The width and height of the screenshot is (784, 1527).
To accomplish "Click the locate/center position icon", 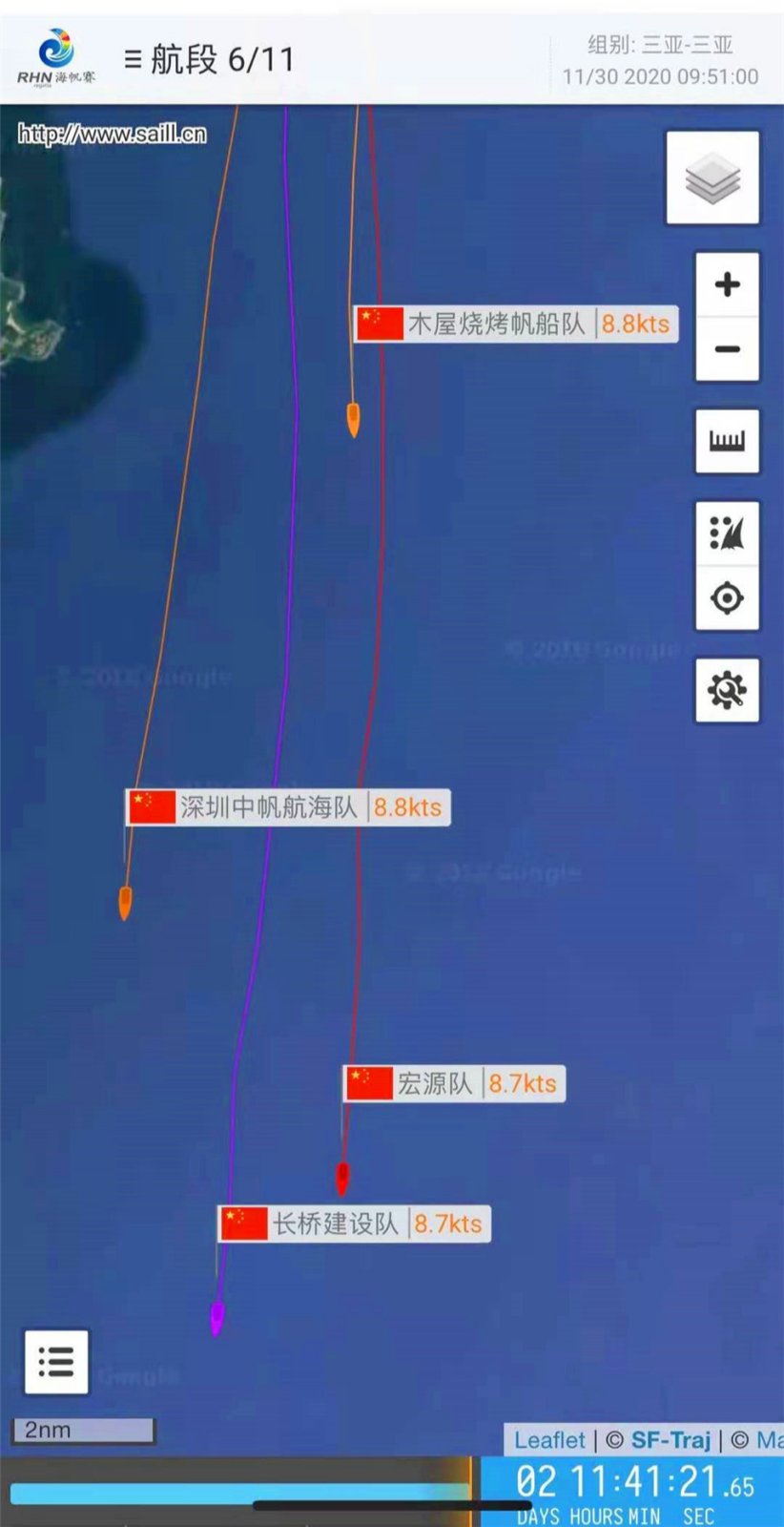I will point(727,598).
